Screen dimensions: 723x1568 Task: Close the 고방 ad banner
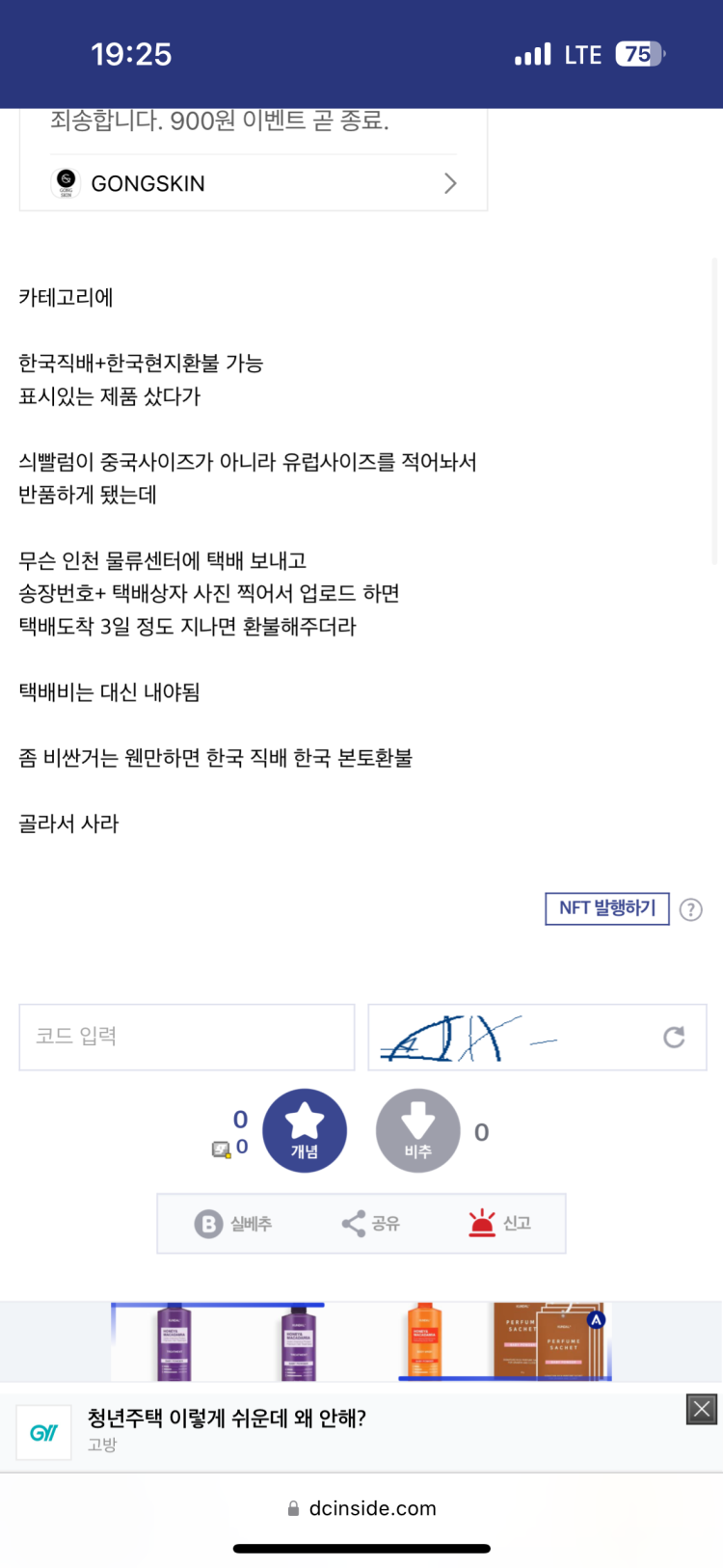tap(702, 1409)
